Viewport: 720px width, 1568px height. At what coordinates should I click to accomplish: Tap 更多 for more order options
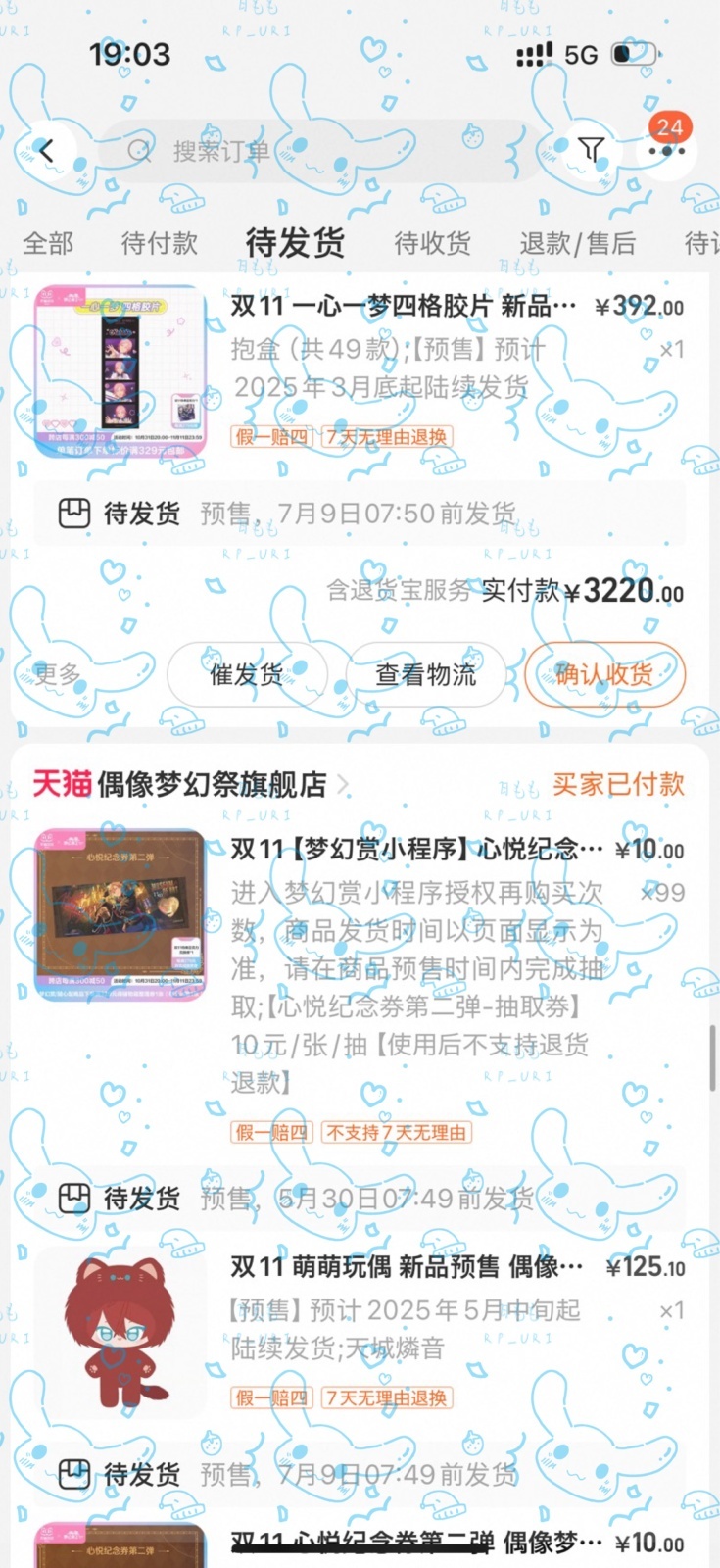click(x=57, y=674)
